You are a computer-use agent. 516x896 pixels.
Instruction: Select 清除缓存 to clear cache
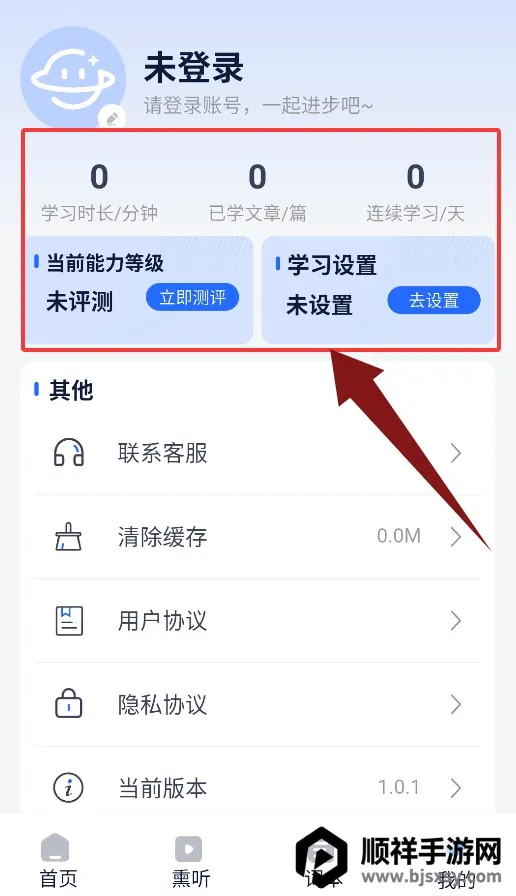(x=257, y=537)
